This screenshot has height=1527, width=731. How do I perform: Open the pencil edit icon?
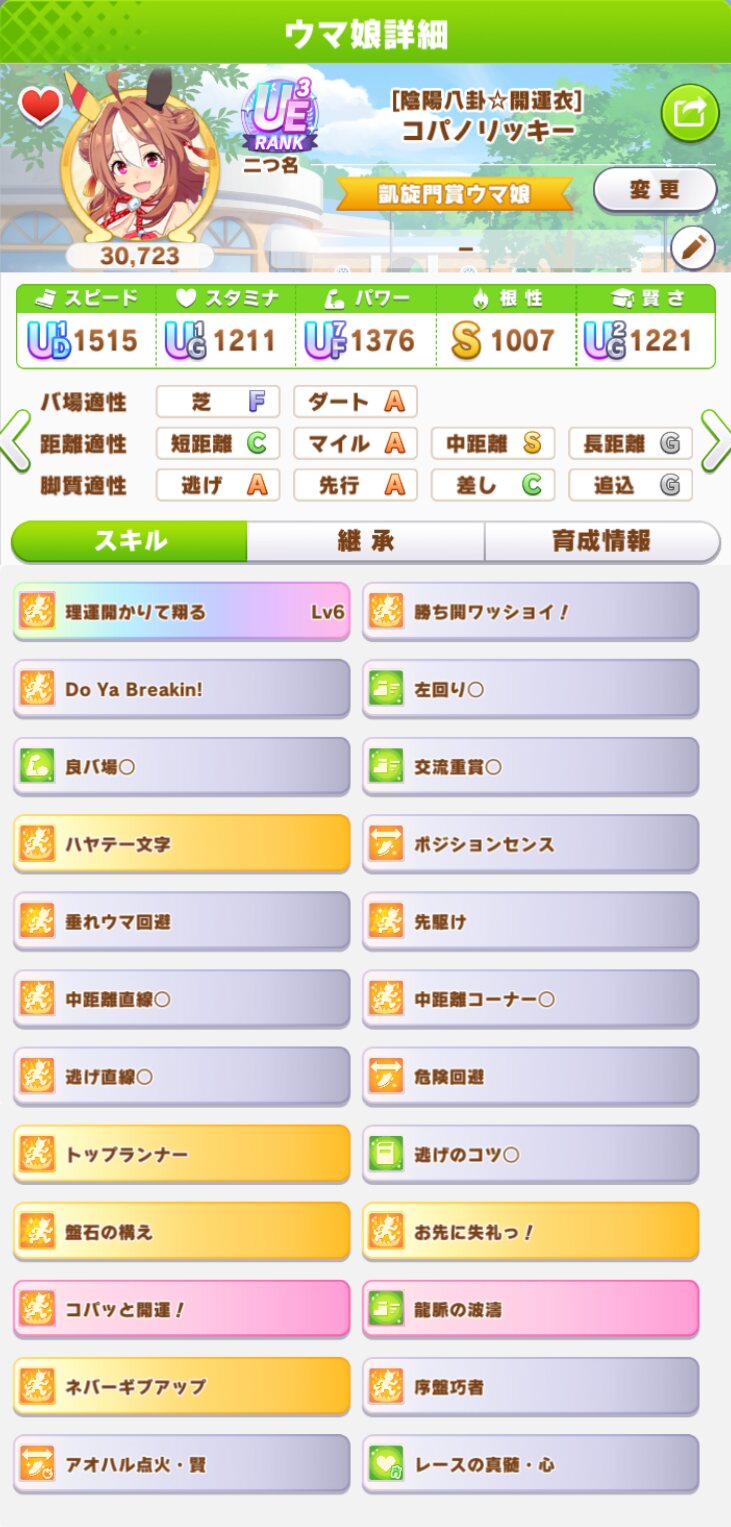[692, 248]
